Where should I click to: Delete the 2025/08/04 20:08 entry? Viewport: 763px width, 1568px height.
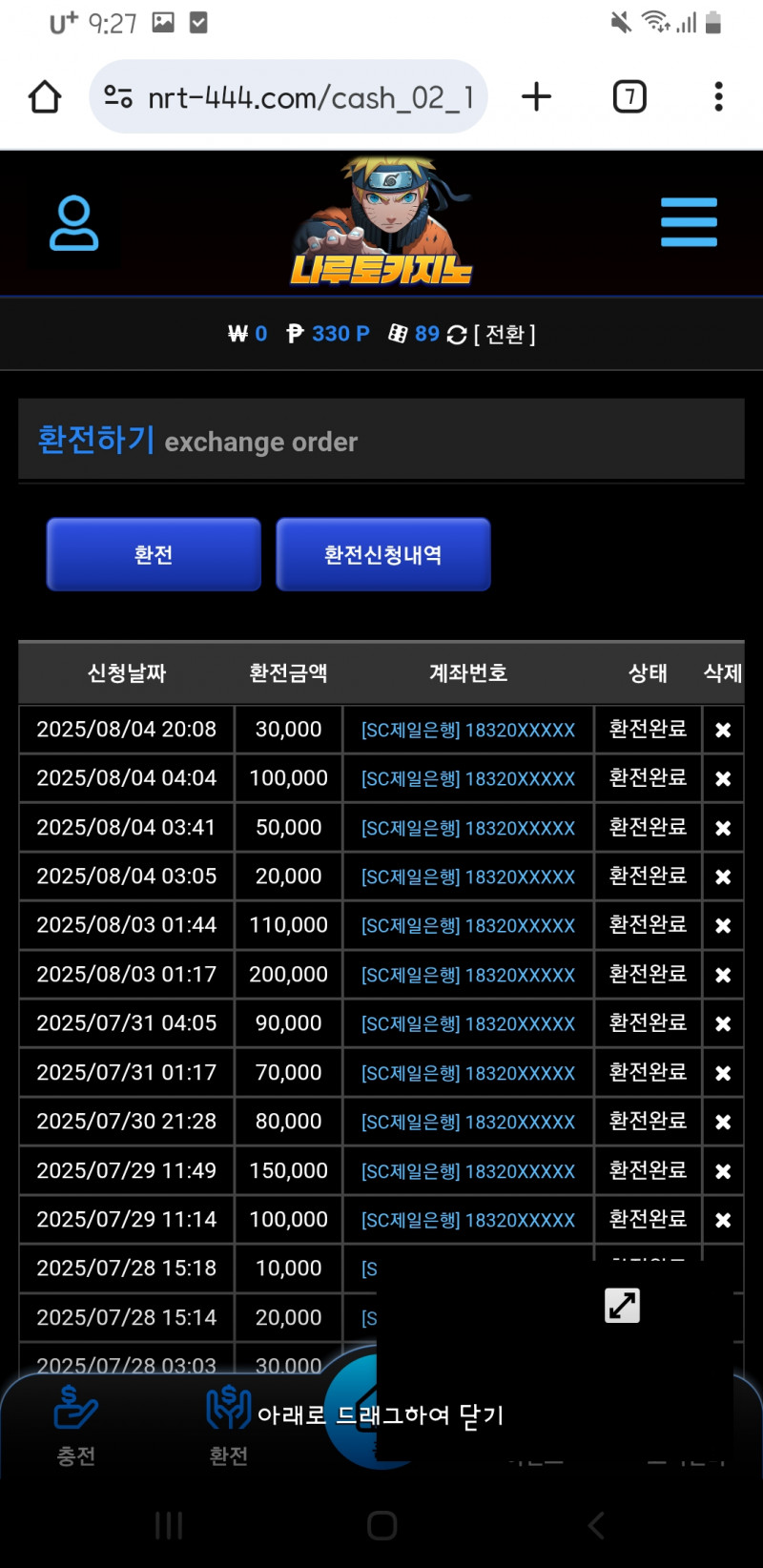click(723, 730)
